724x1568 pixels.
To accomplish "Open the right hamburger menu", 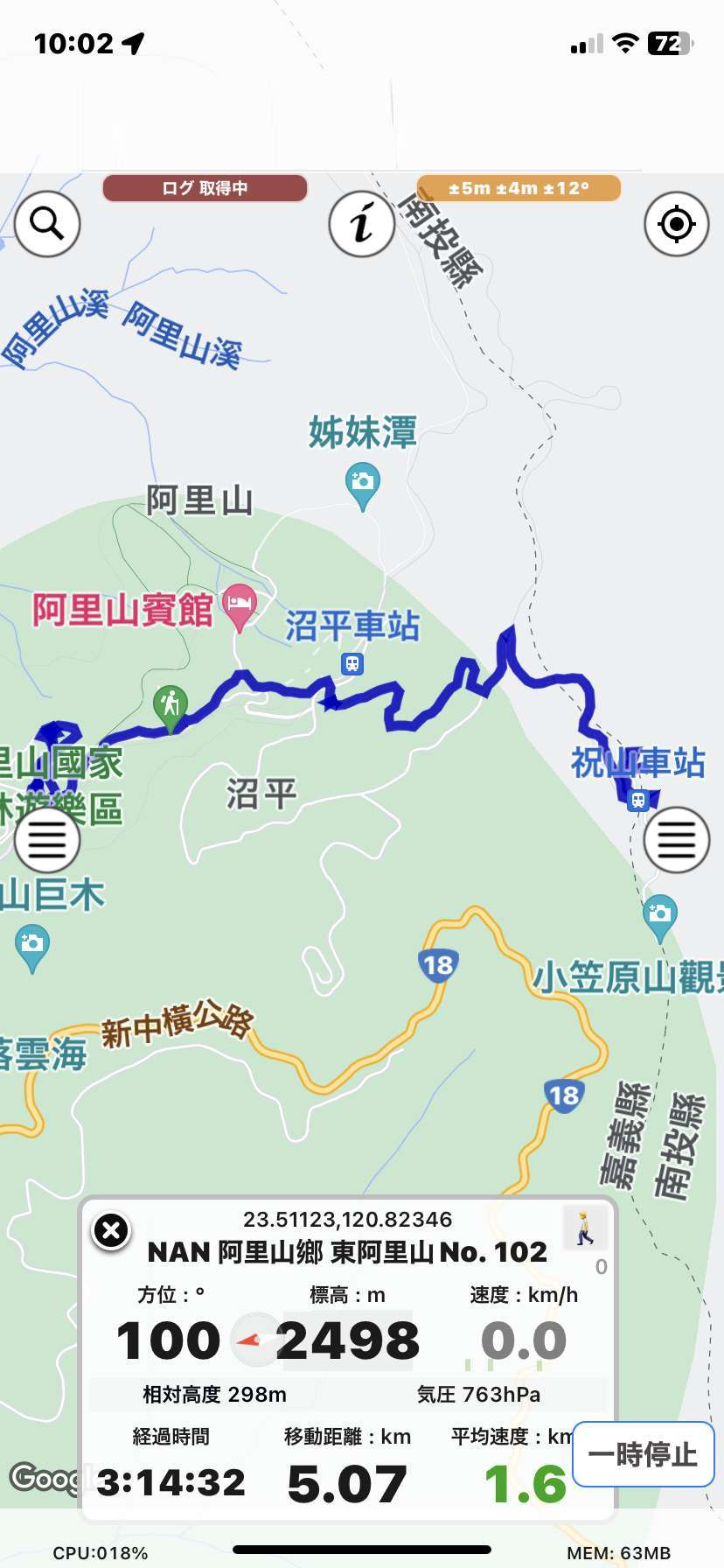I will point(676,840).
